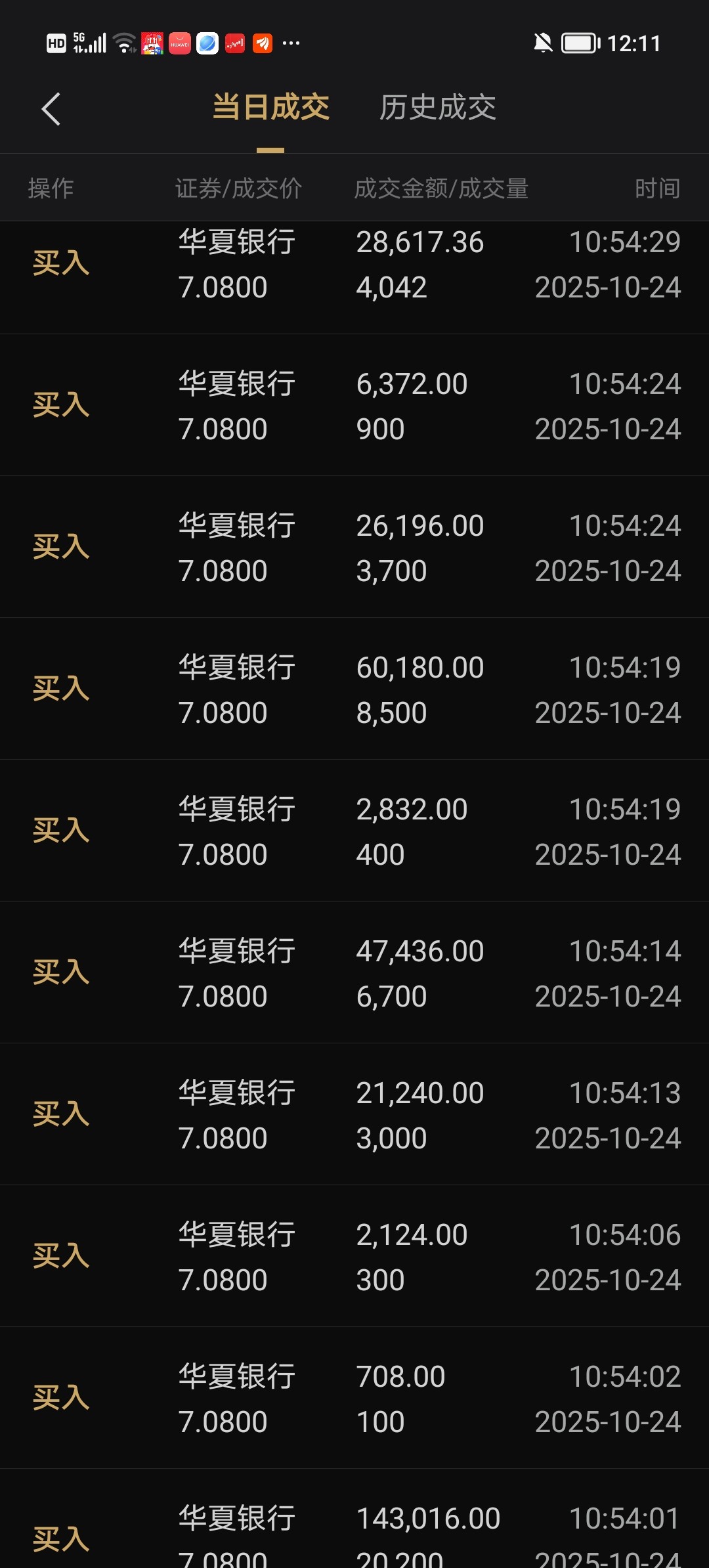The image size is (709, 1568).
Task: Open the trade worth 60,180.00
Action: 354,688
